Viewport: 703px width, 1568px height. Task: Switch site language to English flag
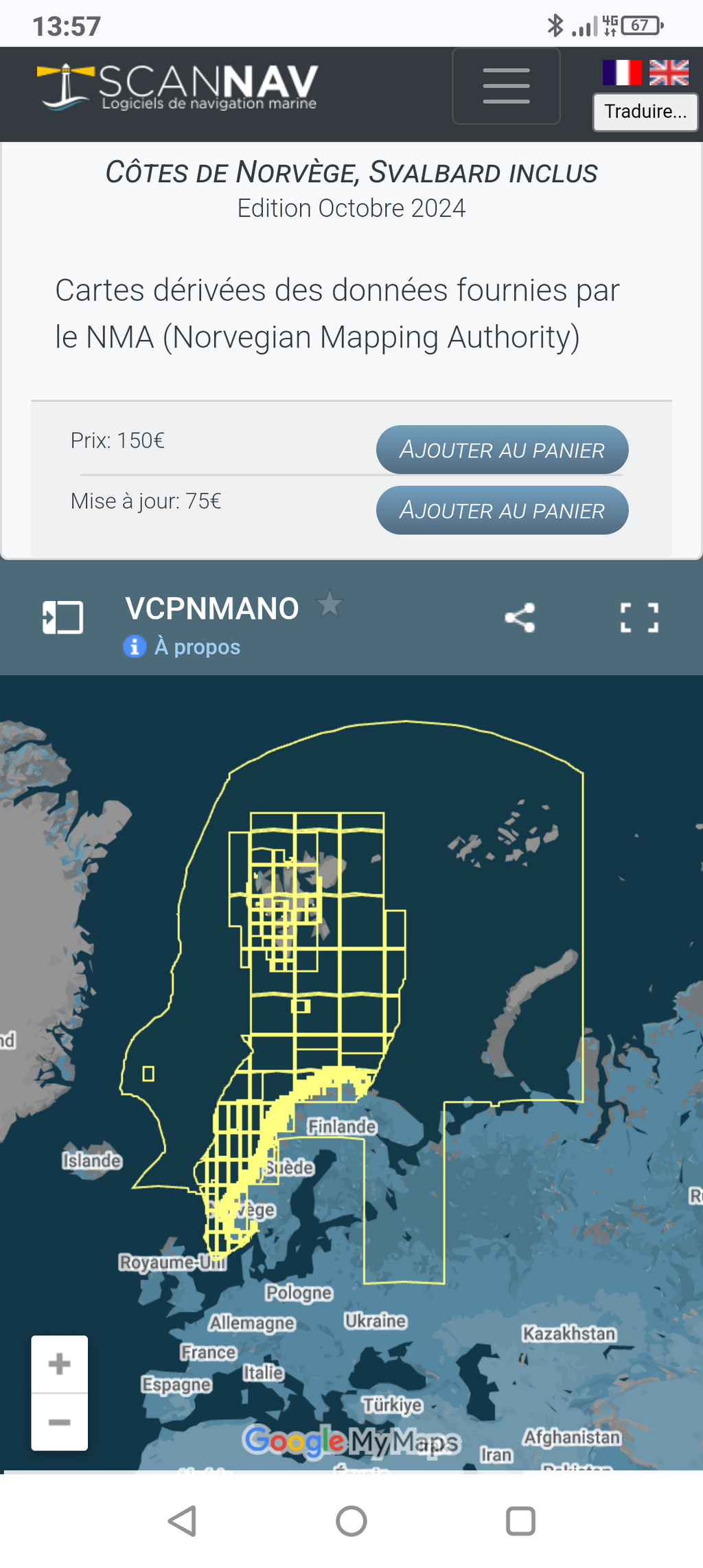pyautogui.click(x=669, y=72)
